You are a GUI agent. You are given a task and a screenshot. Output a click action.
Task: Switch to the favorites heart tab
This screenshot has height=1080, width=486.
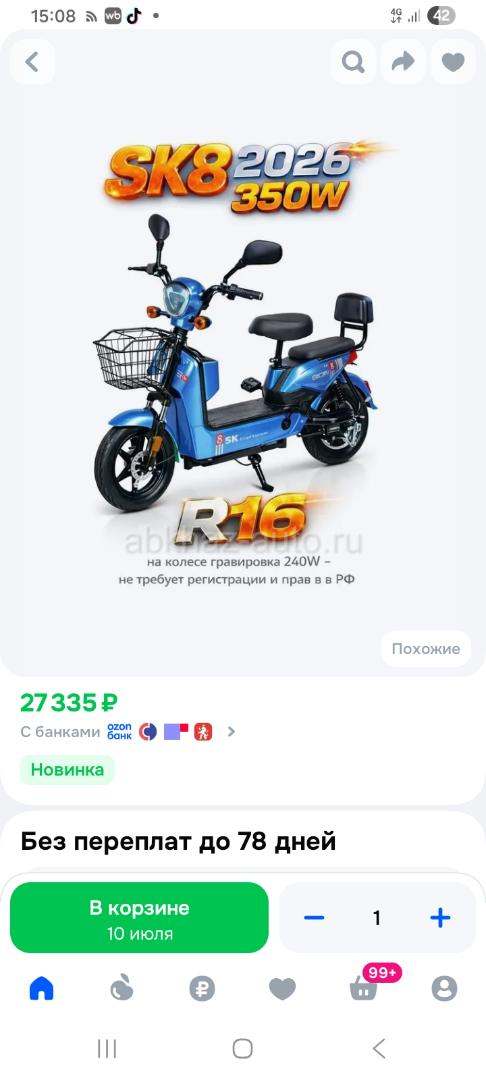pyautogui.click(x=282, y=989)
